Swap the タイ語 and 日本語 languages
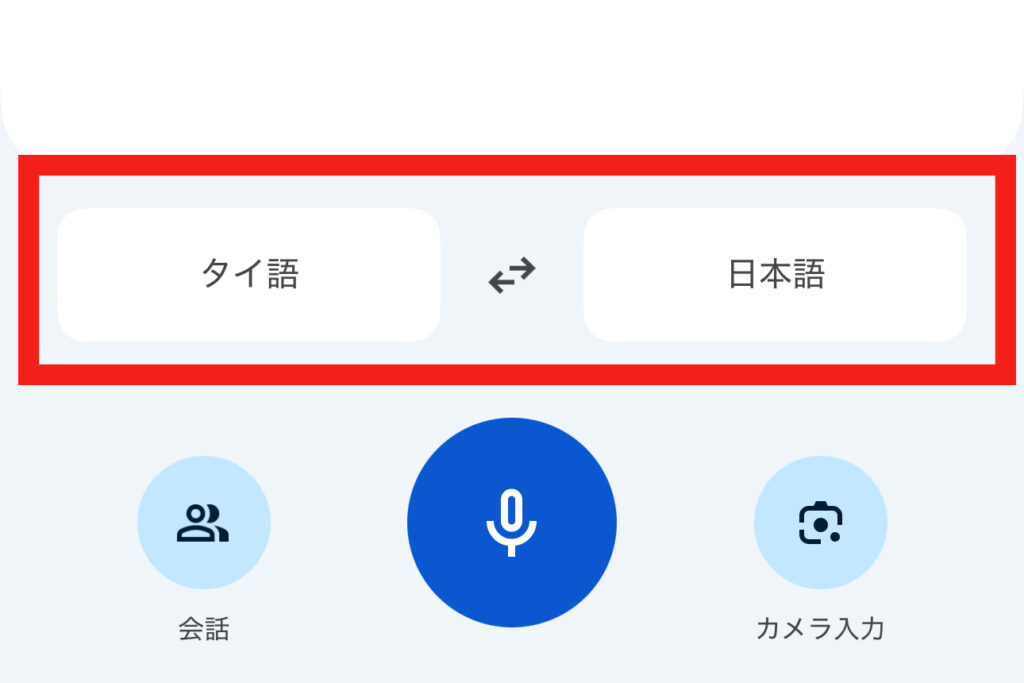1024x683 pixels. coord(512,274)
